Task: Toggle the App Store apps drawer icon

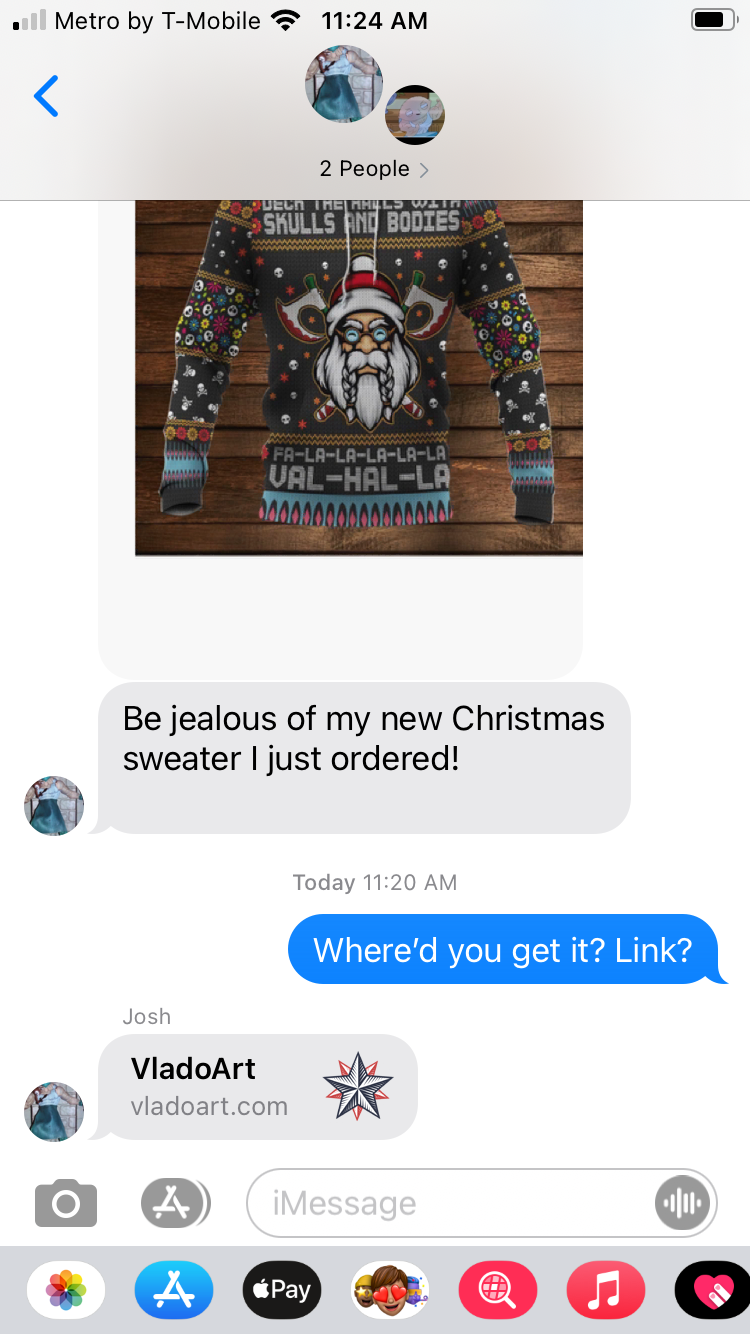Action: tap(174, 1203)
